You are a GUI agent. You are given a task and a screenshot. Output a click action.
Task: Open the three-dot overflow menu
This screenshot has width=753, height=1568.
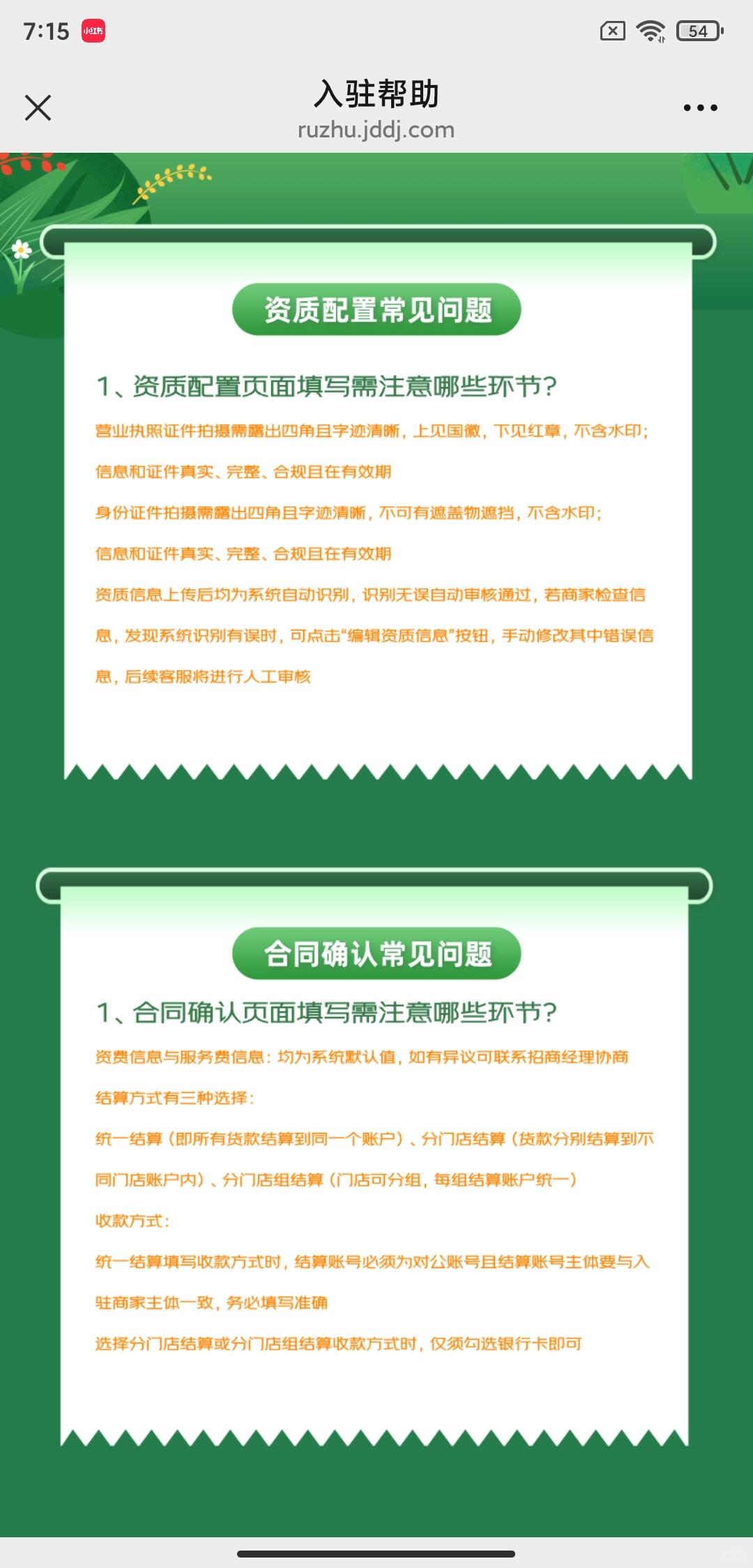[700, 108]
